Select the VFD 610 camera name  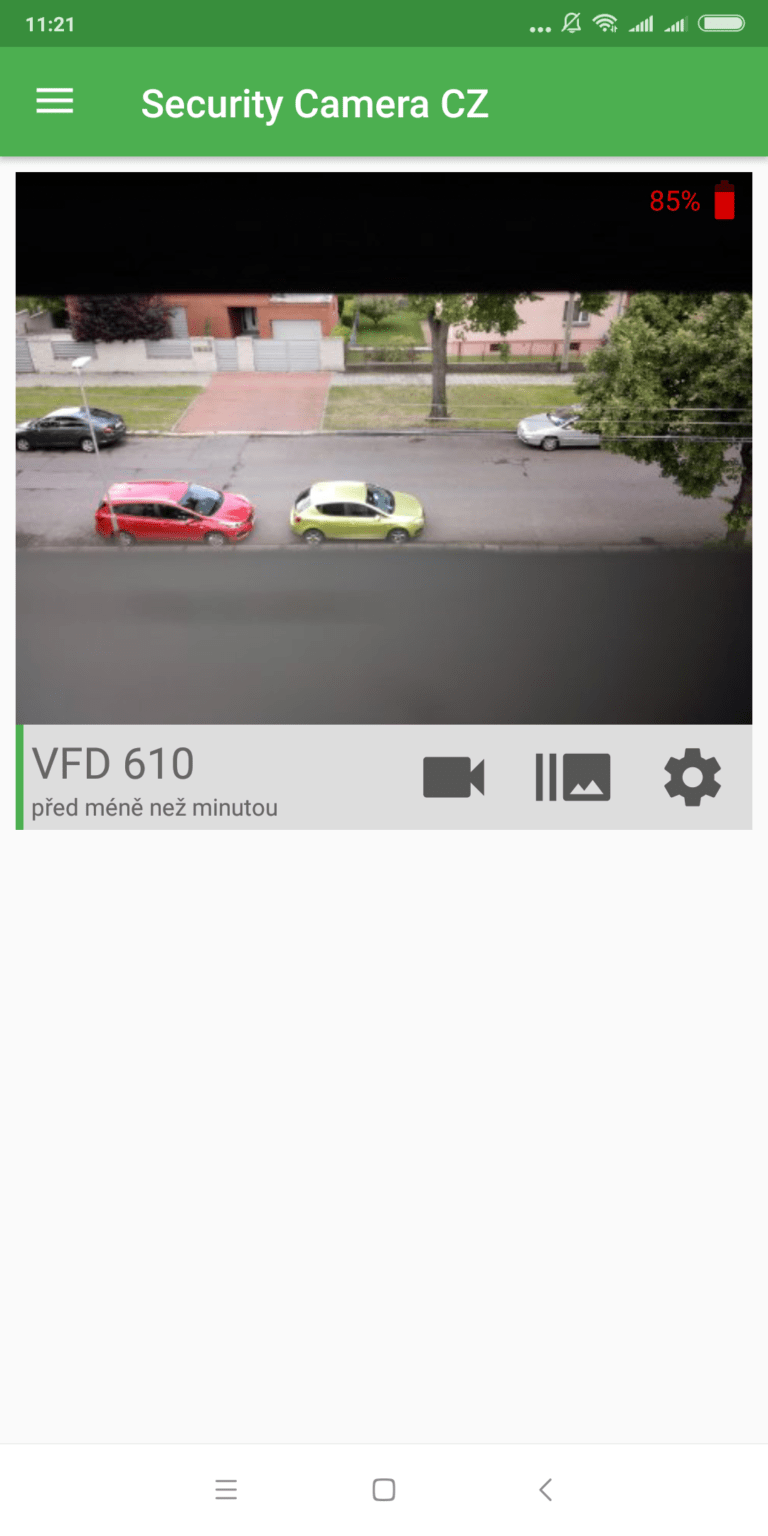[114, 763]
